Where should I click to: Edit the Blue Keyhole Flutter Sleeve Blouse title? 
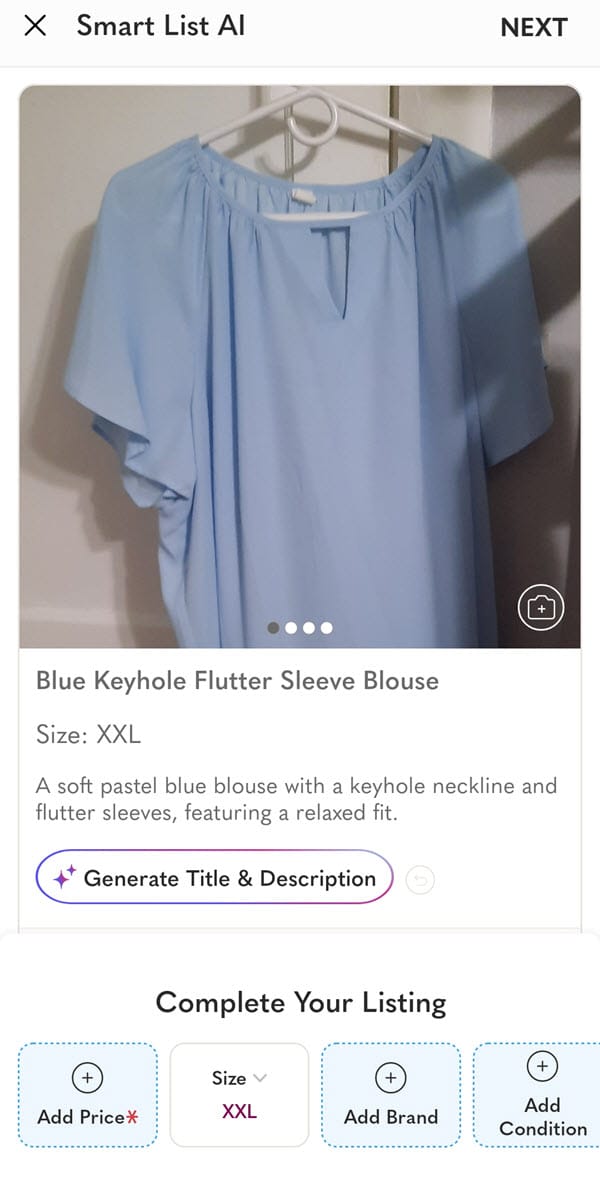[x=237, y=681]
